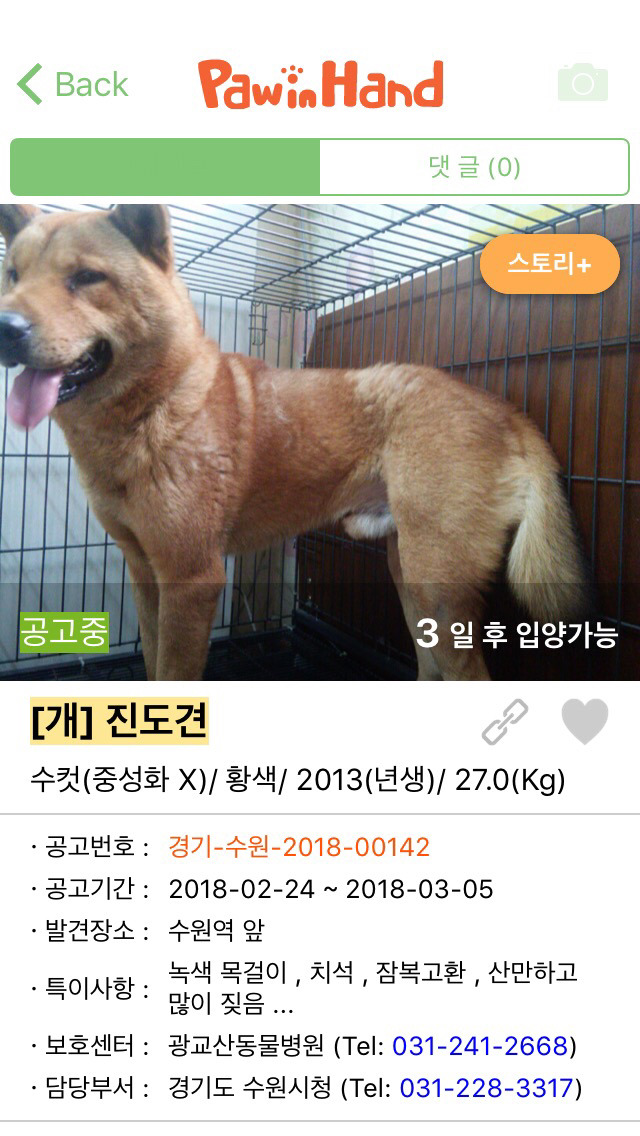Open the camera icon in top bar
This screenshot has height=1136, width=640.
pyautogui.click(x=582, y=83)
